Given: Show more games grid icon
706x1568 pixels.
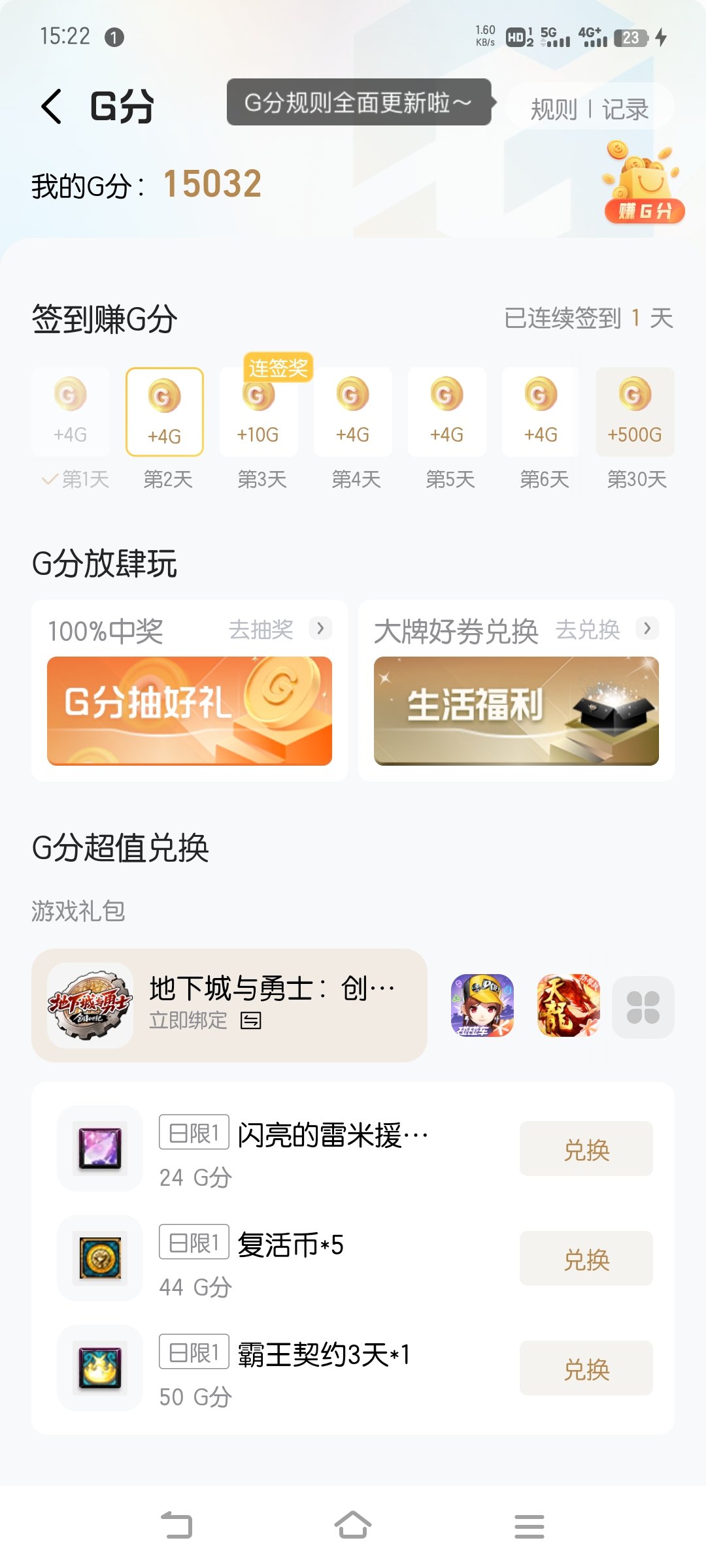Looking at the screenshot, I should pyautogui.click(x=643, y=1007).
